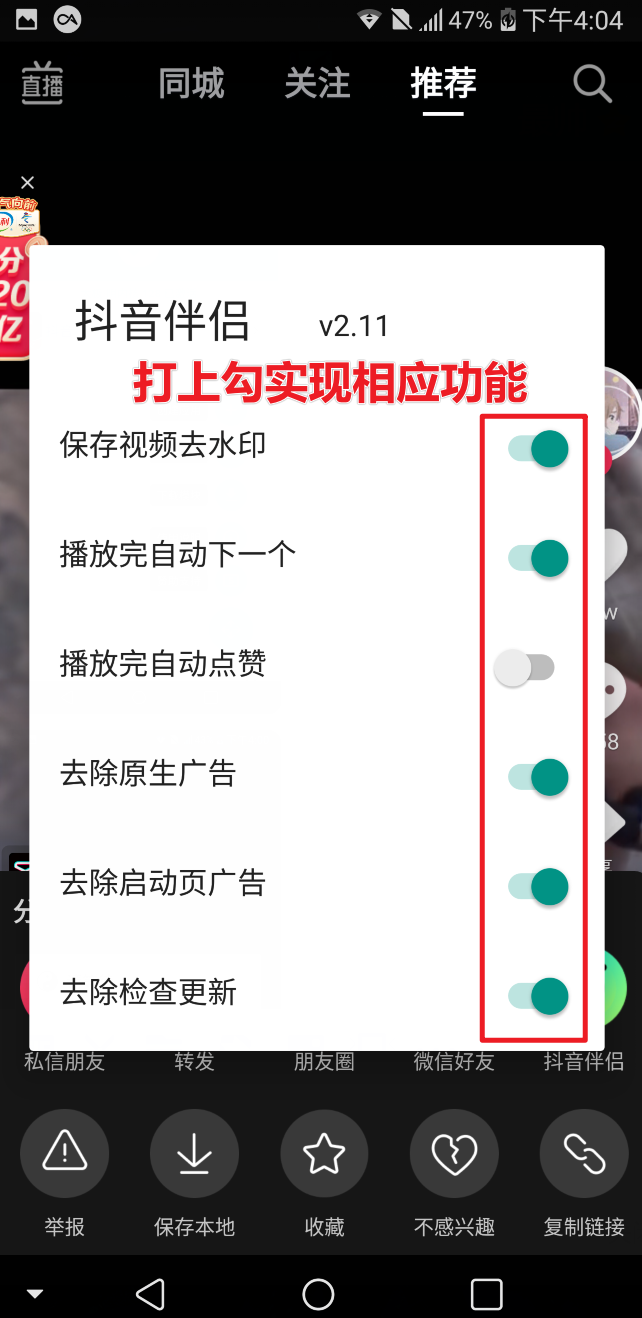Image resolution: width=642 pixels, height=1318 pixels.
Task: Turn off 去除检查更新
Action: pyautogui.click(x=538, y=996)
